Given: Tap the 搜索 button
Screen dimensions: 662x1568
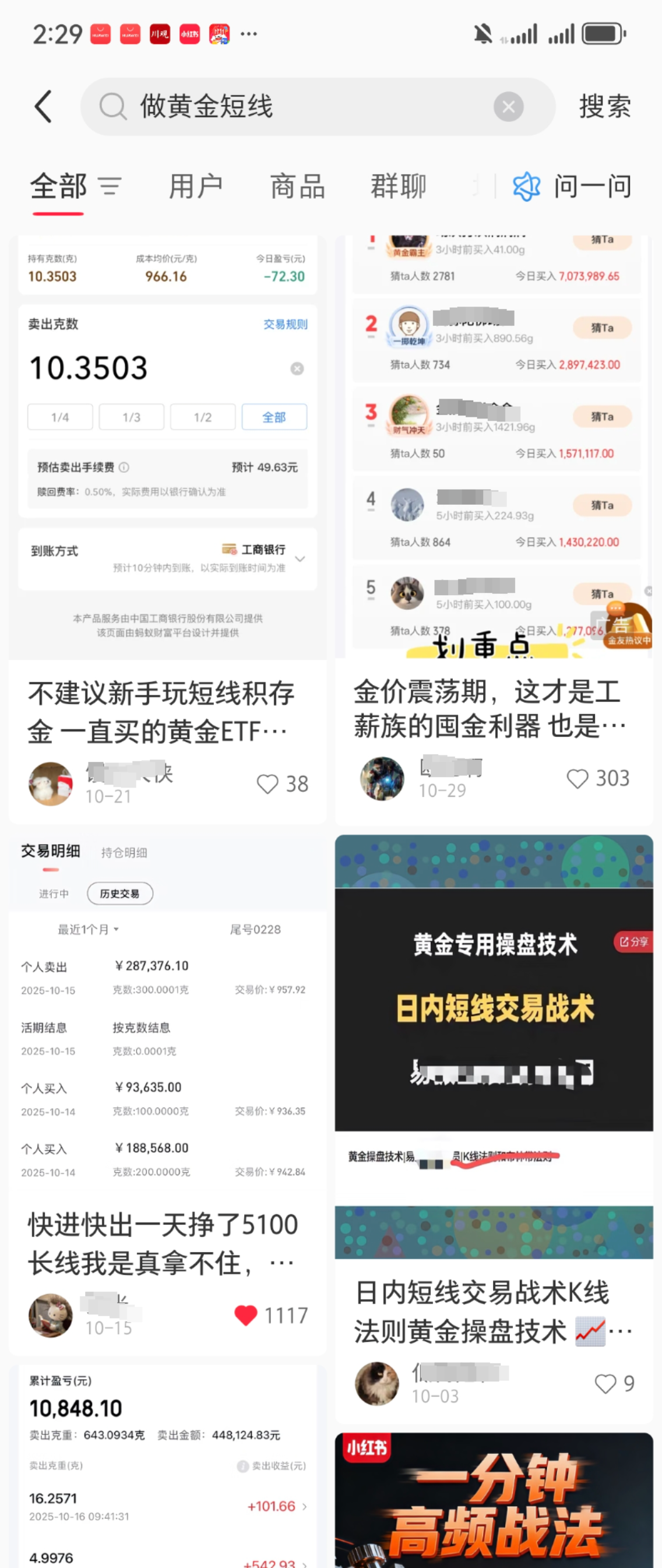Looking at the screenshot, I should (x=604, y=107).
